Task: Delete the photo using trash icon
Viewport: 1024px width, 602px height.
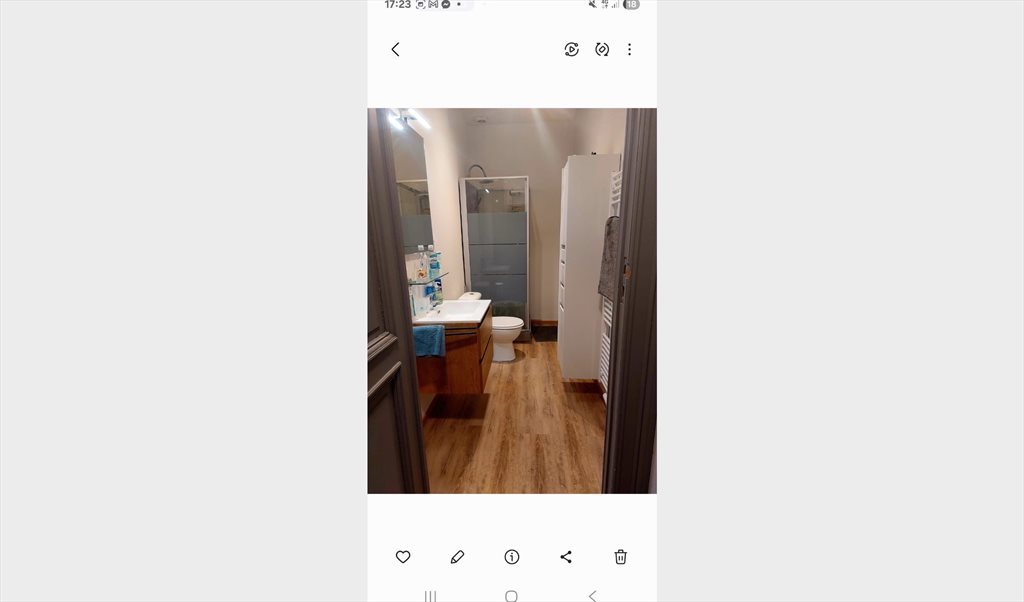Action: (620, 557)
